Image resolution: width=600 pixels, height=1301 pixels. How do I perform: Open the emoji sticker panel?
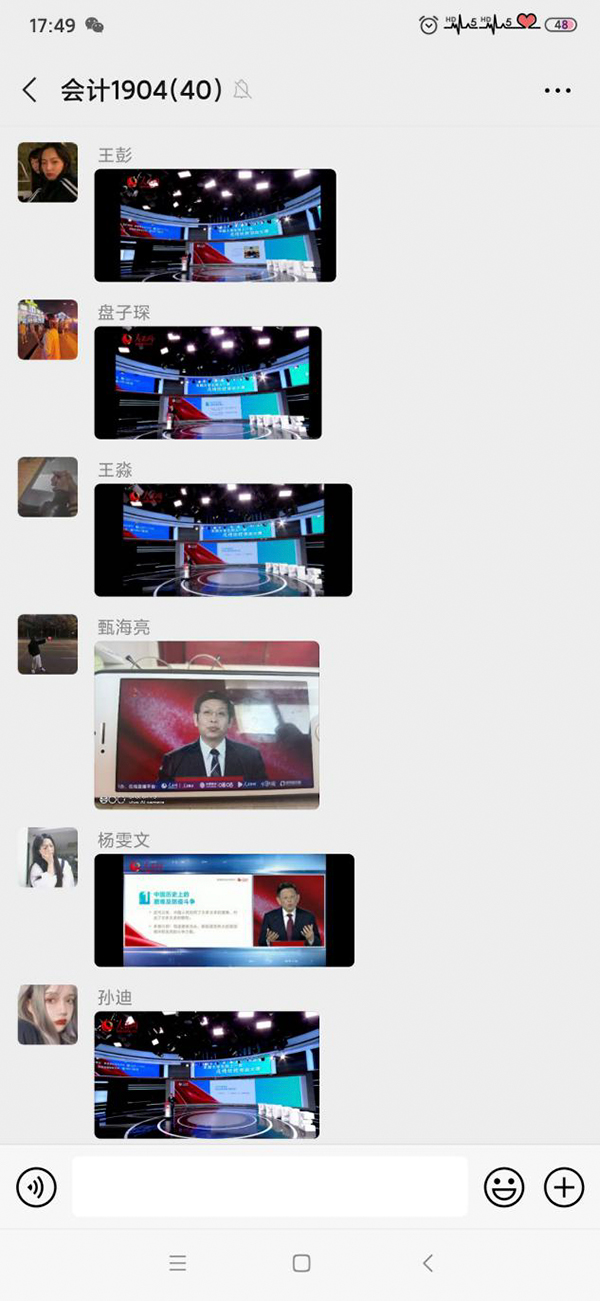click(504, 1187)
